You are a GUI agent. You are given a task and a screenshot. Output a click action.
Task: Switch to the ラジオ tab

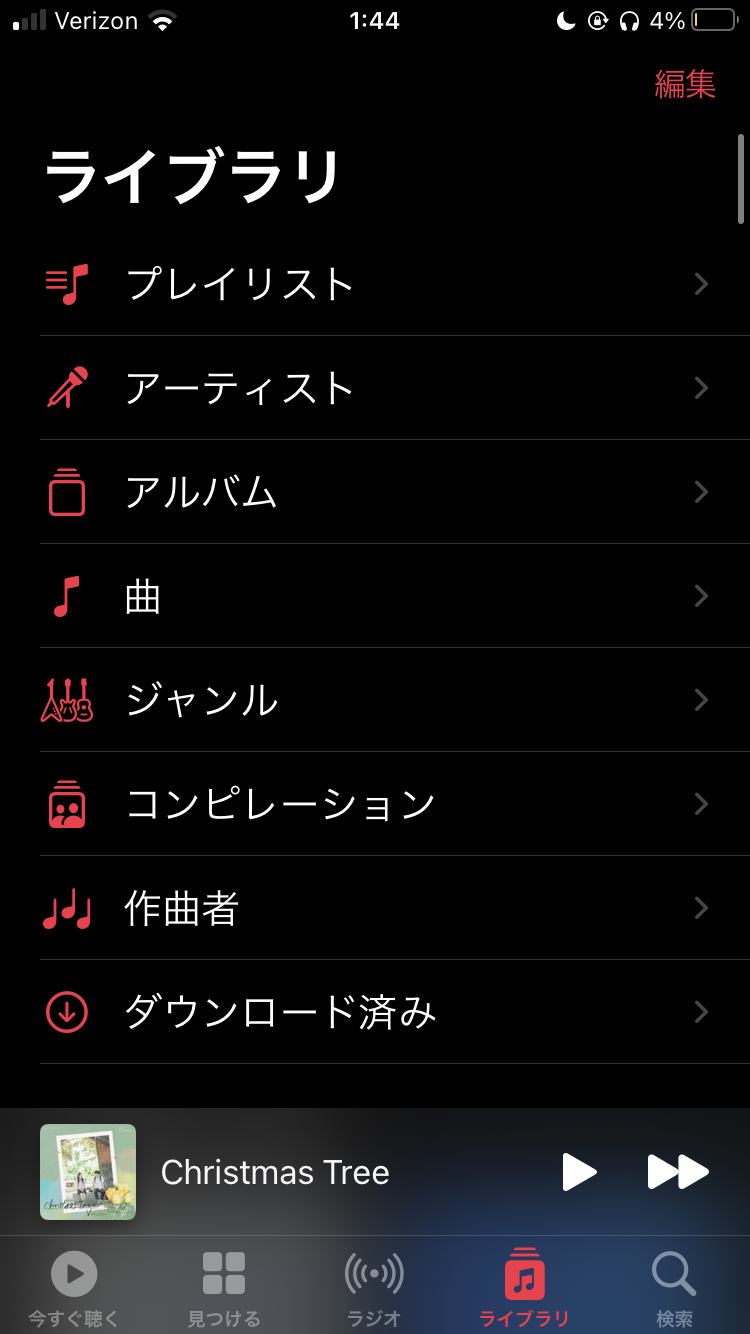pos(374,1288)
